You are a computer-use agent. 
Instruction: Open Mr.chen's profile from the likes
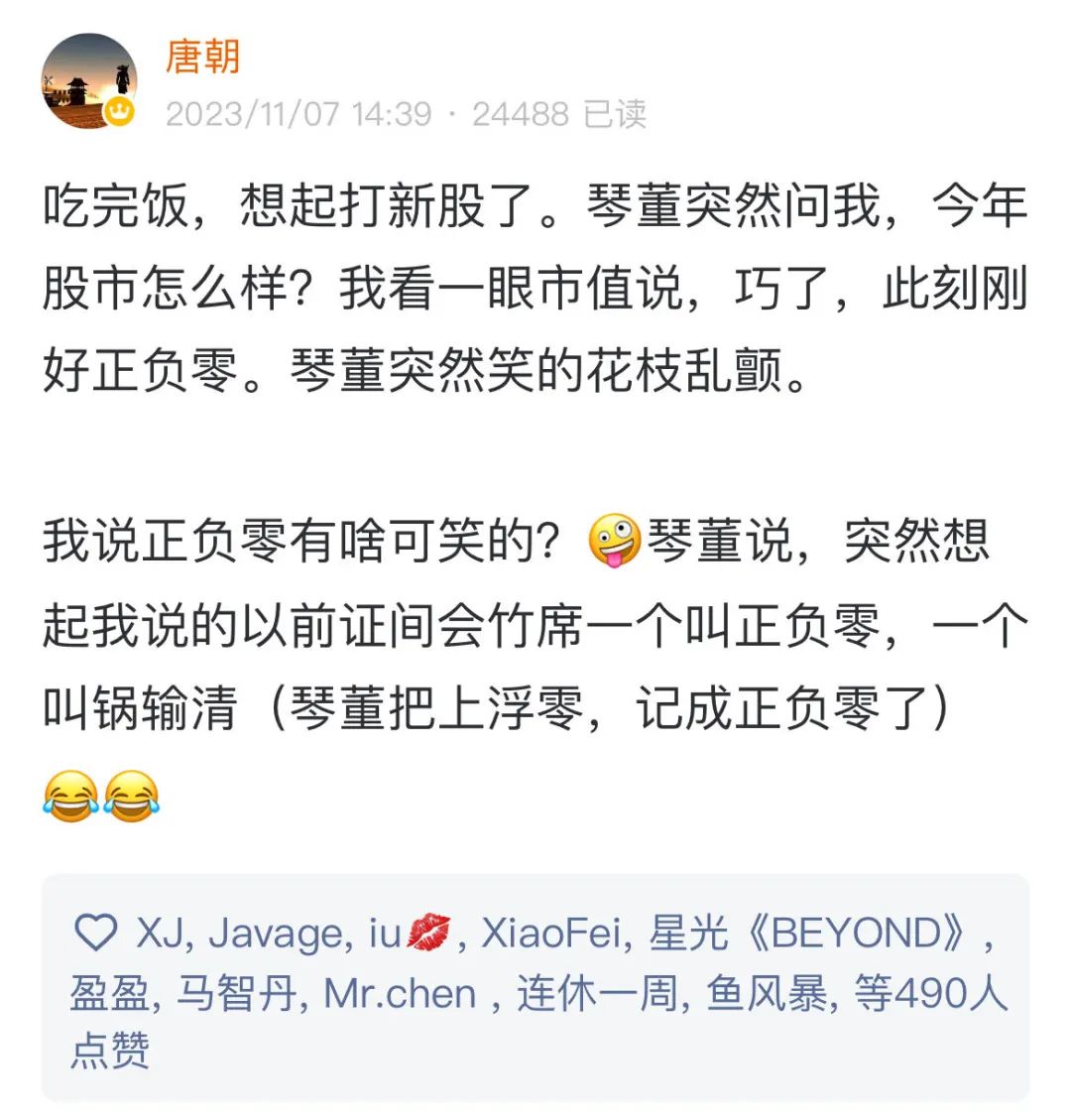[x=401, y=993]
